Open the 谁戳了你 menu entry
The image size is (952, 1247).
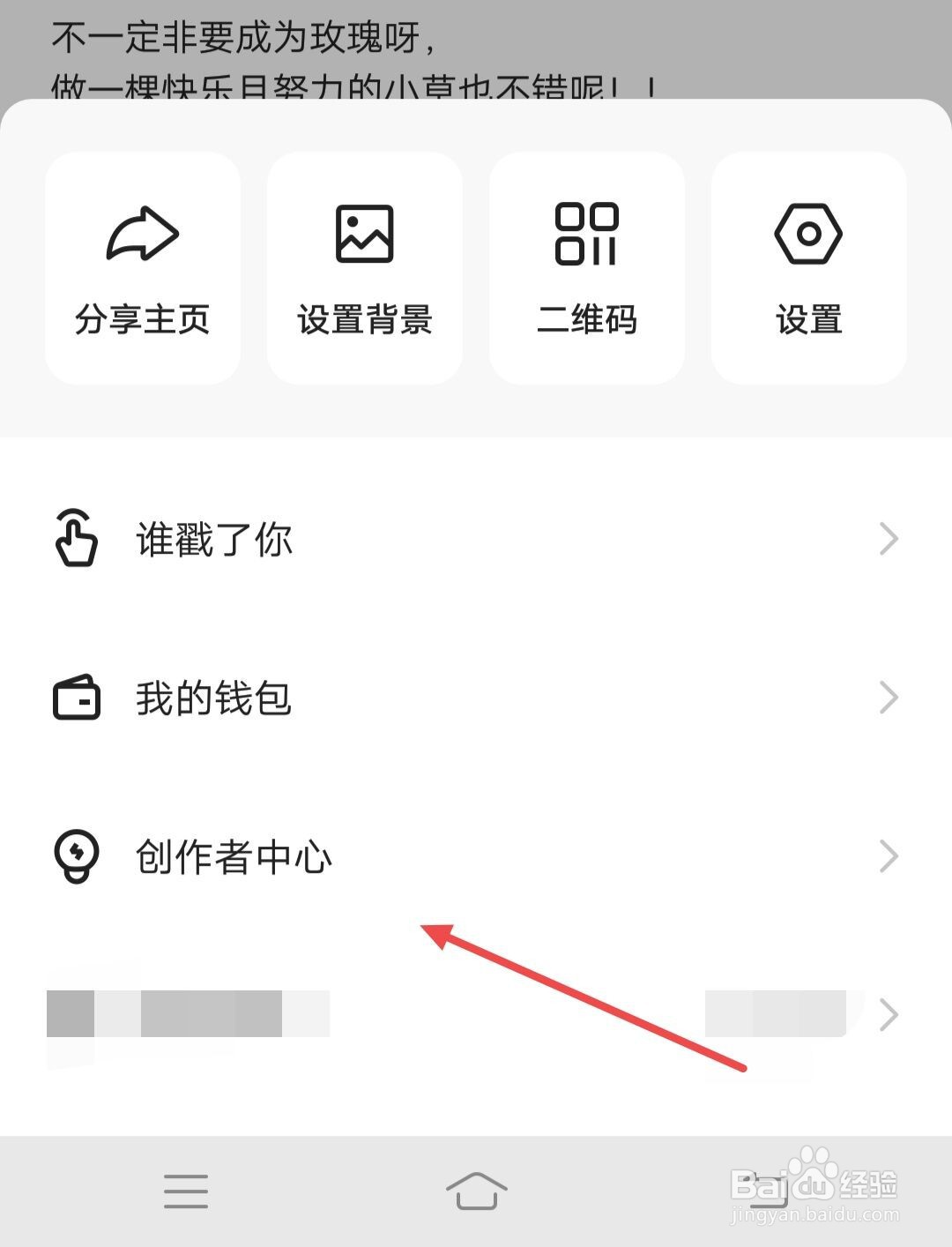coord(214,539)
